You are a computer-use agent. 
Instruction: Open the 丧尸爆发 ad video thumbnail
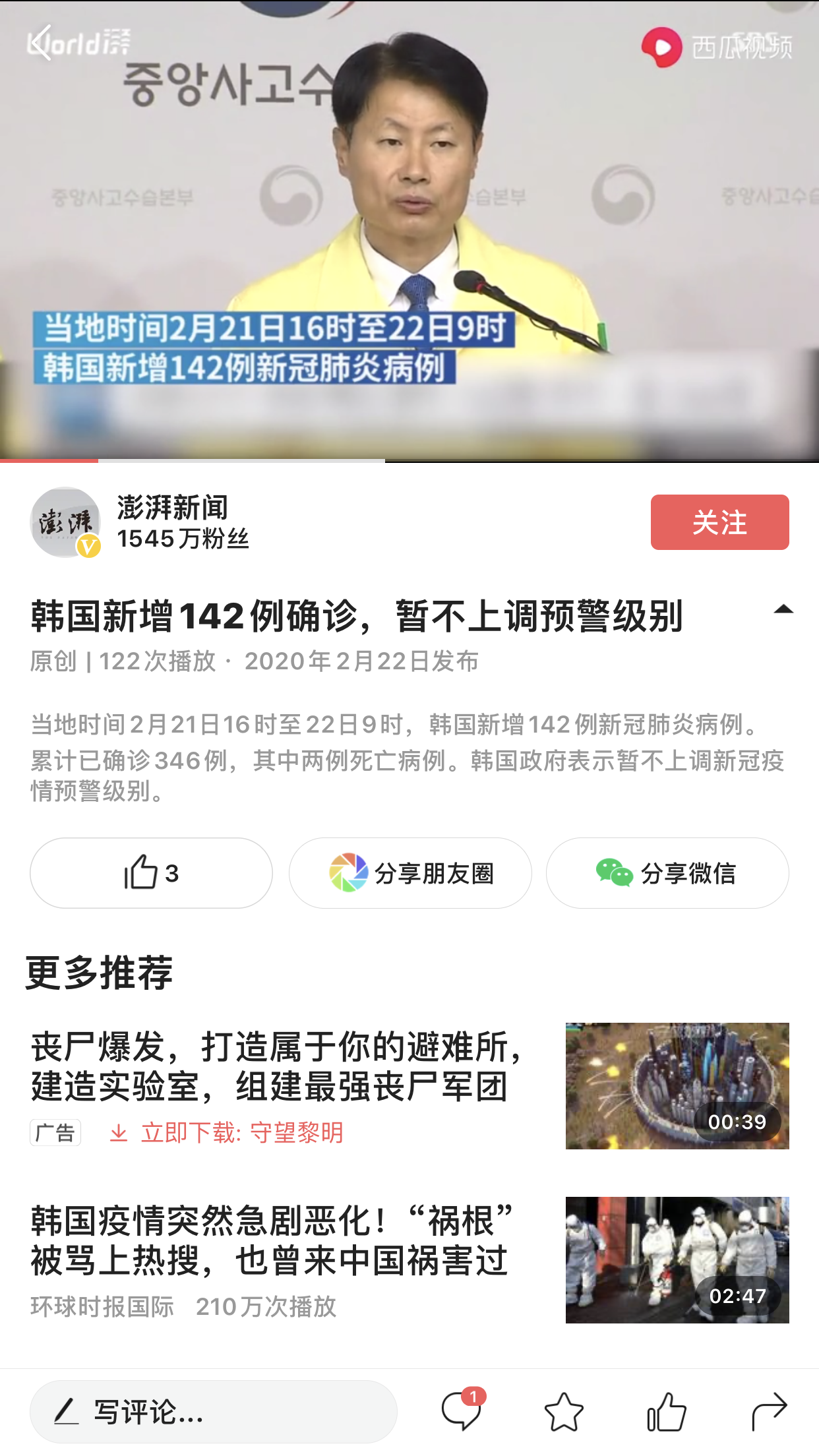pyautogui.click(x=677, y=1085)
